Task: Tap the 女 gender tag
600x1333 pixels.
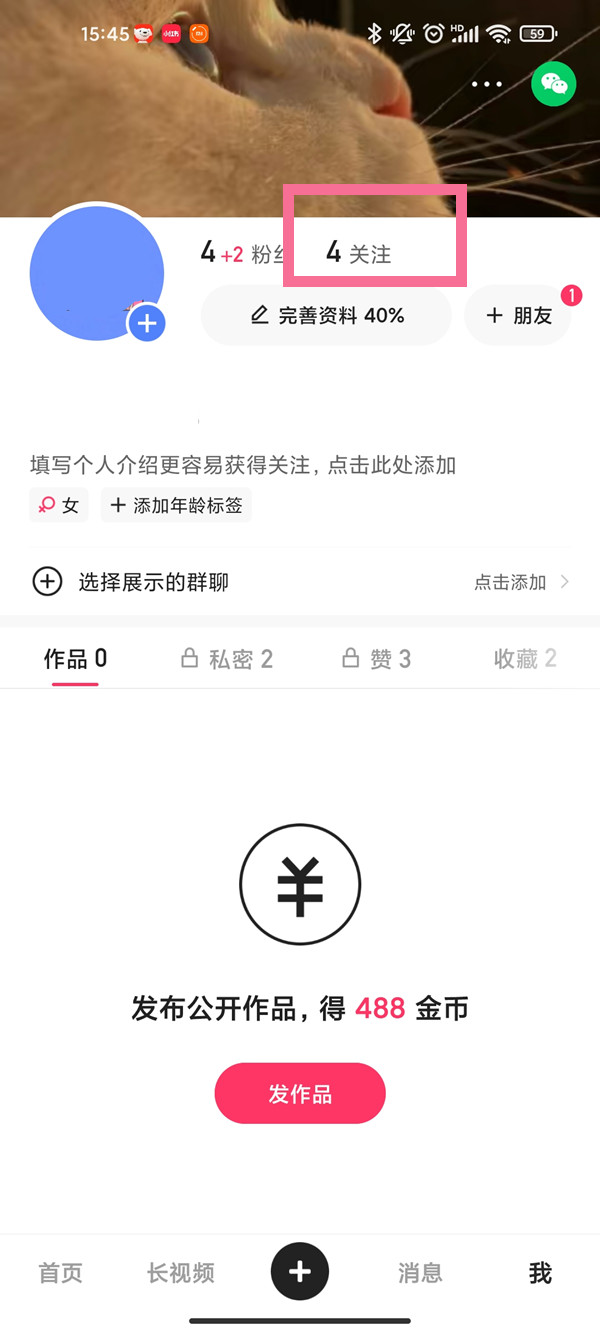Action: click(x=59, y=505)
